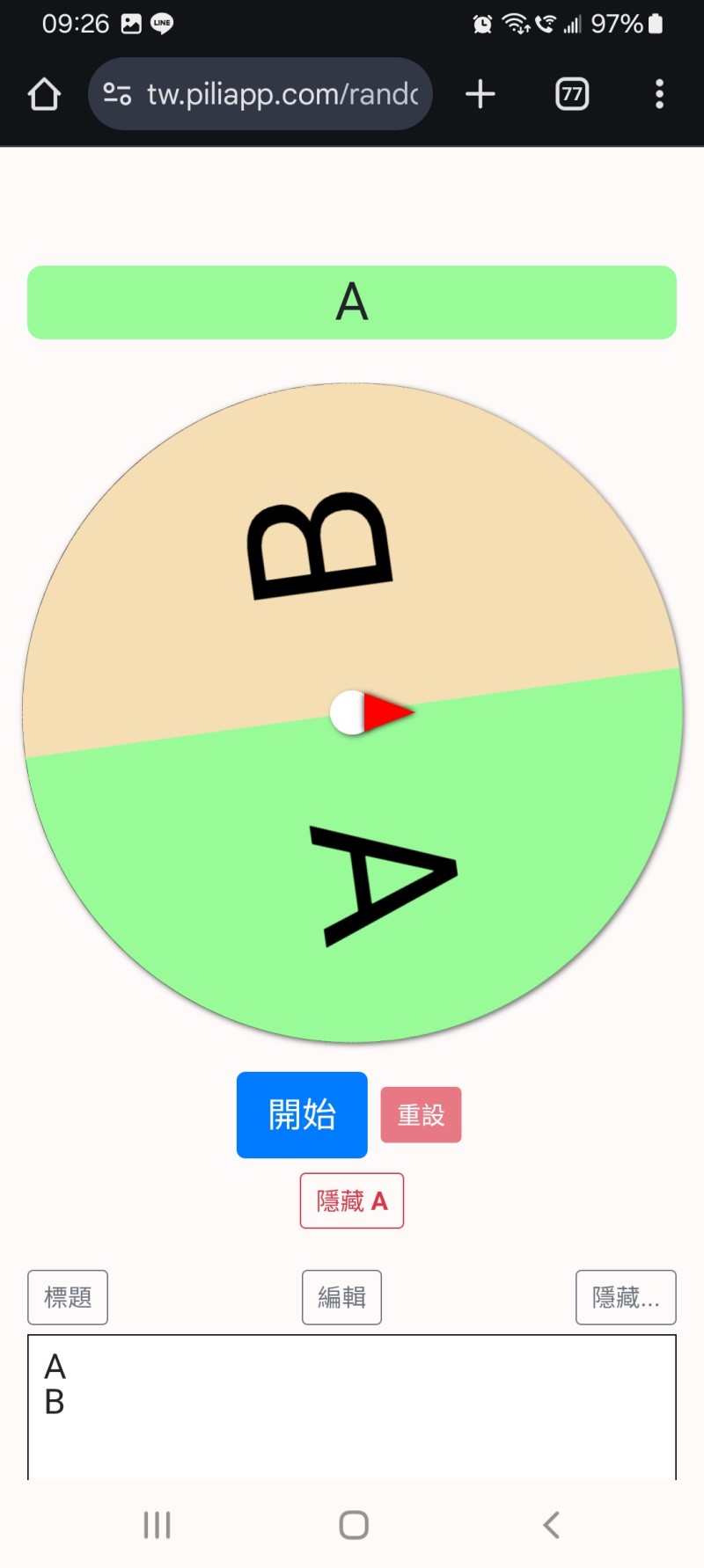Open the browser overflow menu
Image resolution: width=704 pixels, height=1568 pixels.
pos(659,94)
